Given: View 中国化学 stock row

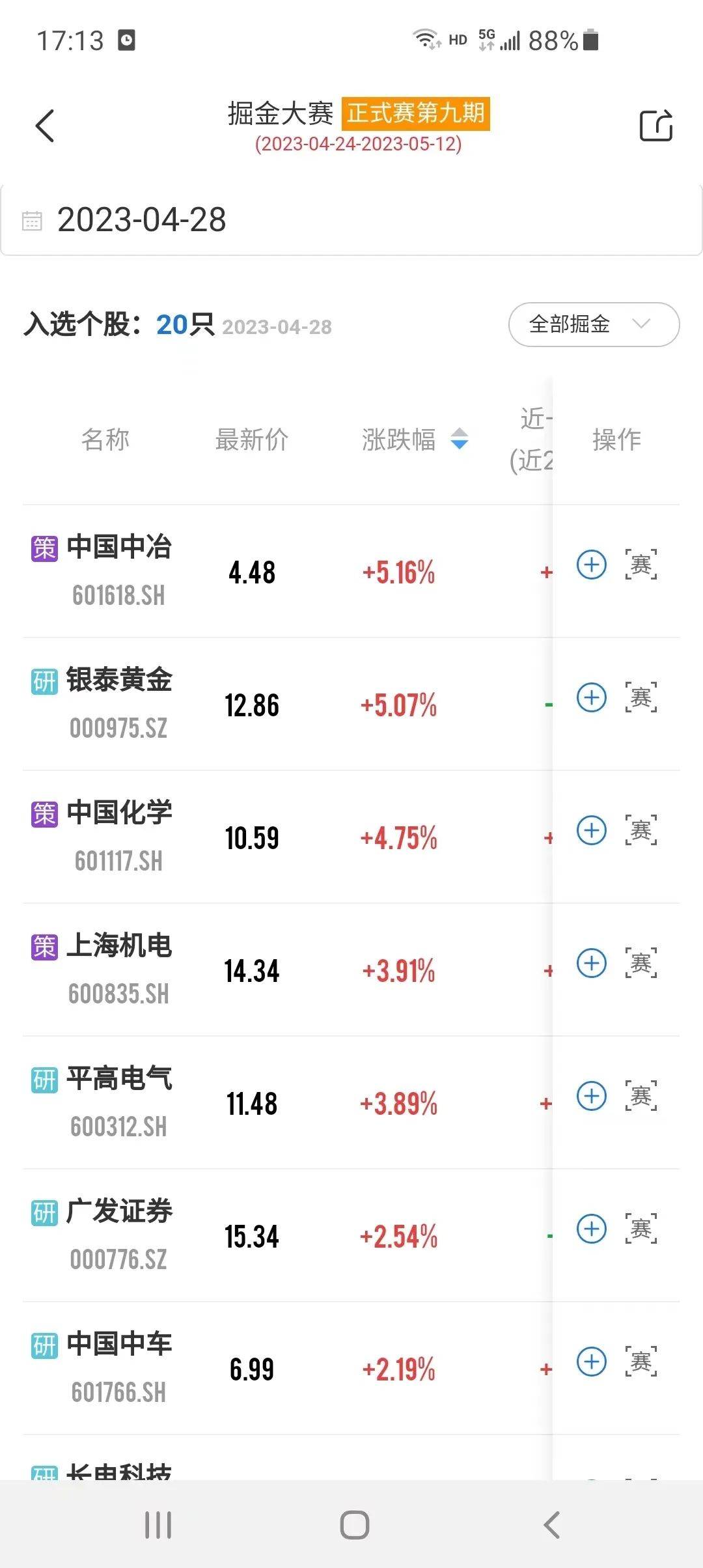Looking at the screenshot, I should coord(119,813).
